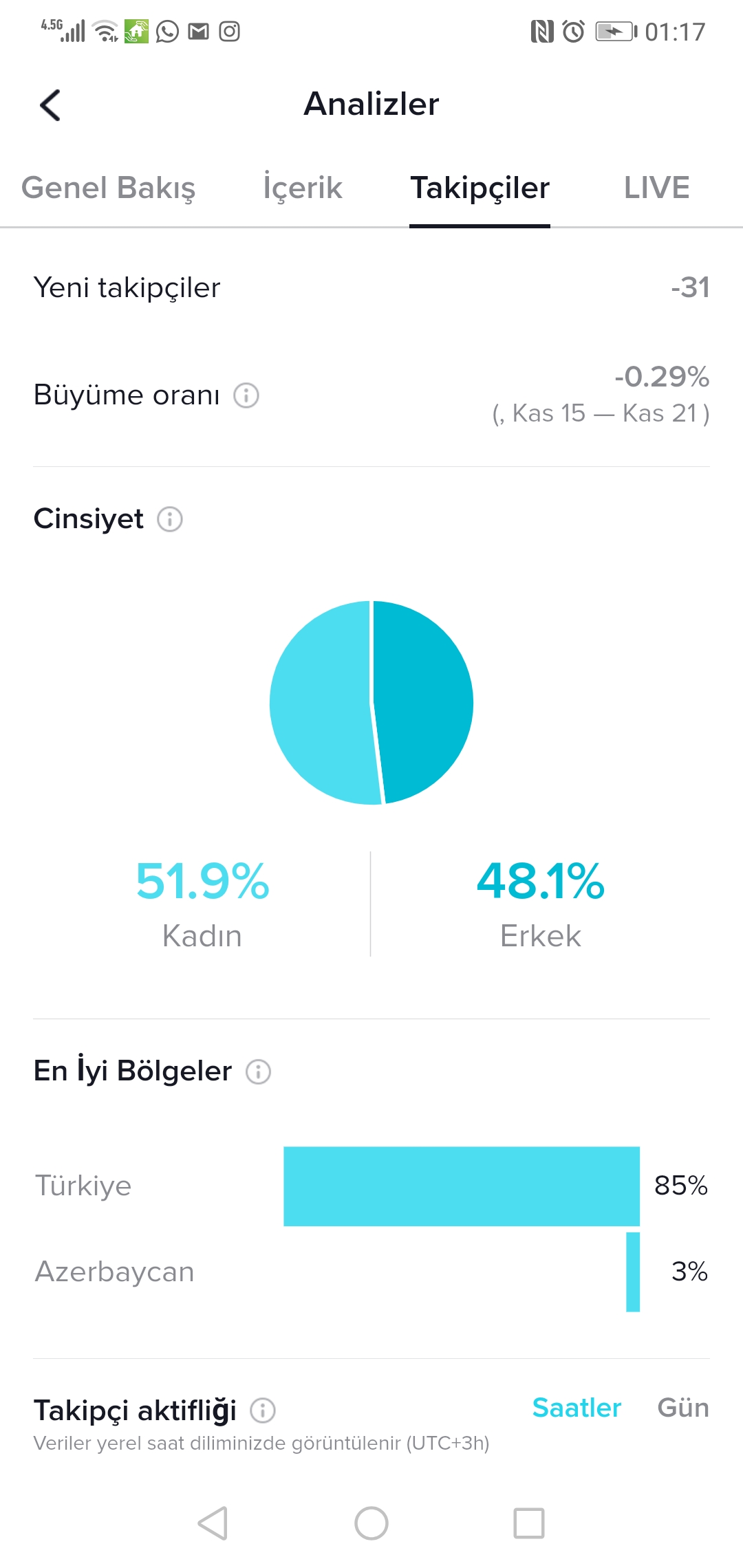
Task: Switch follower activity to Gün
Action: click(683, 1408)
